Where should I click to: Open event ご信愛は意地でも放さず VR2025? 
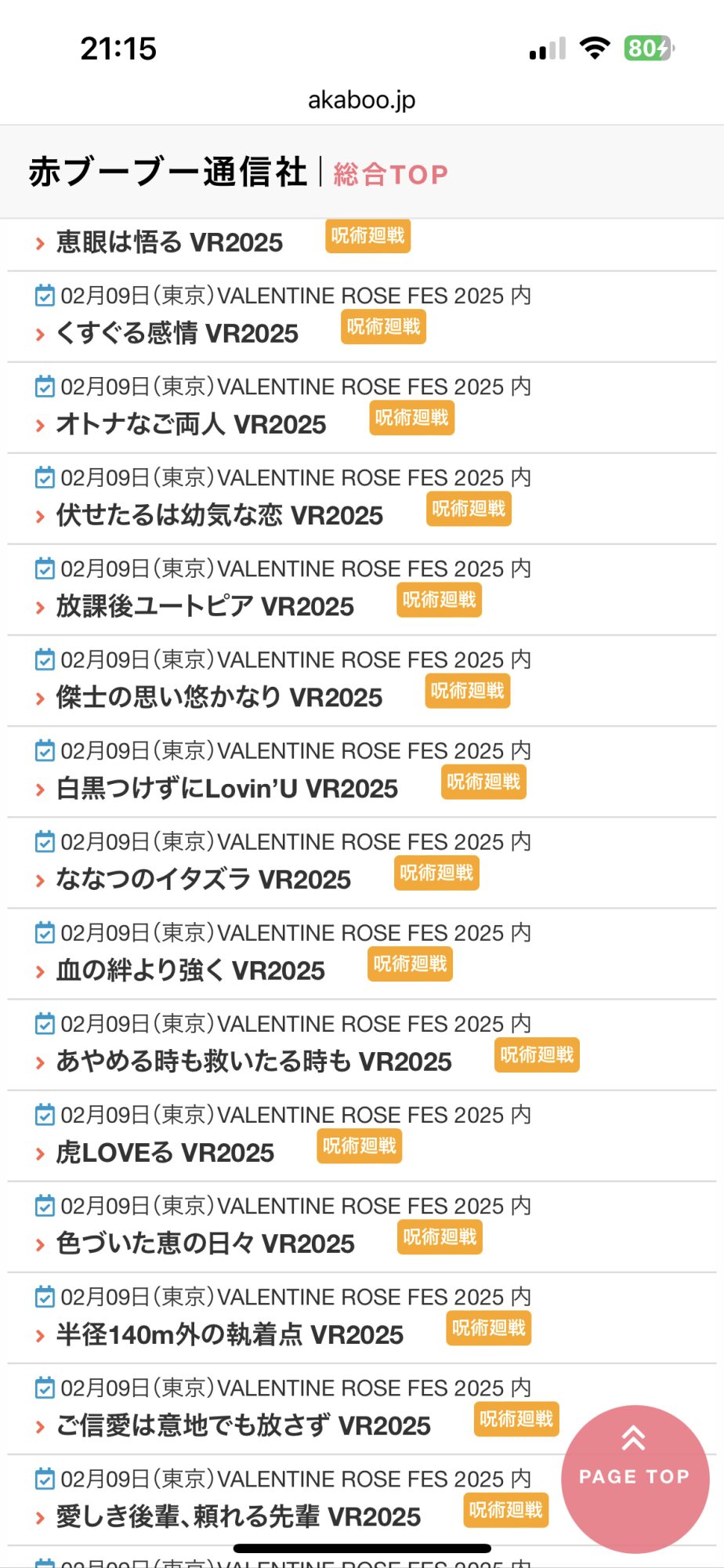(x=244, y=1425)
